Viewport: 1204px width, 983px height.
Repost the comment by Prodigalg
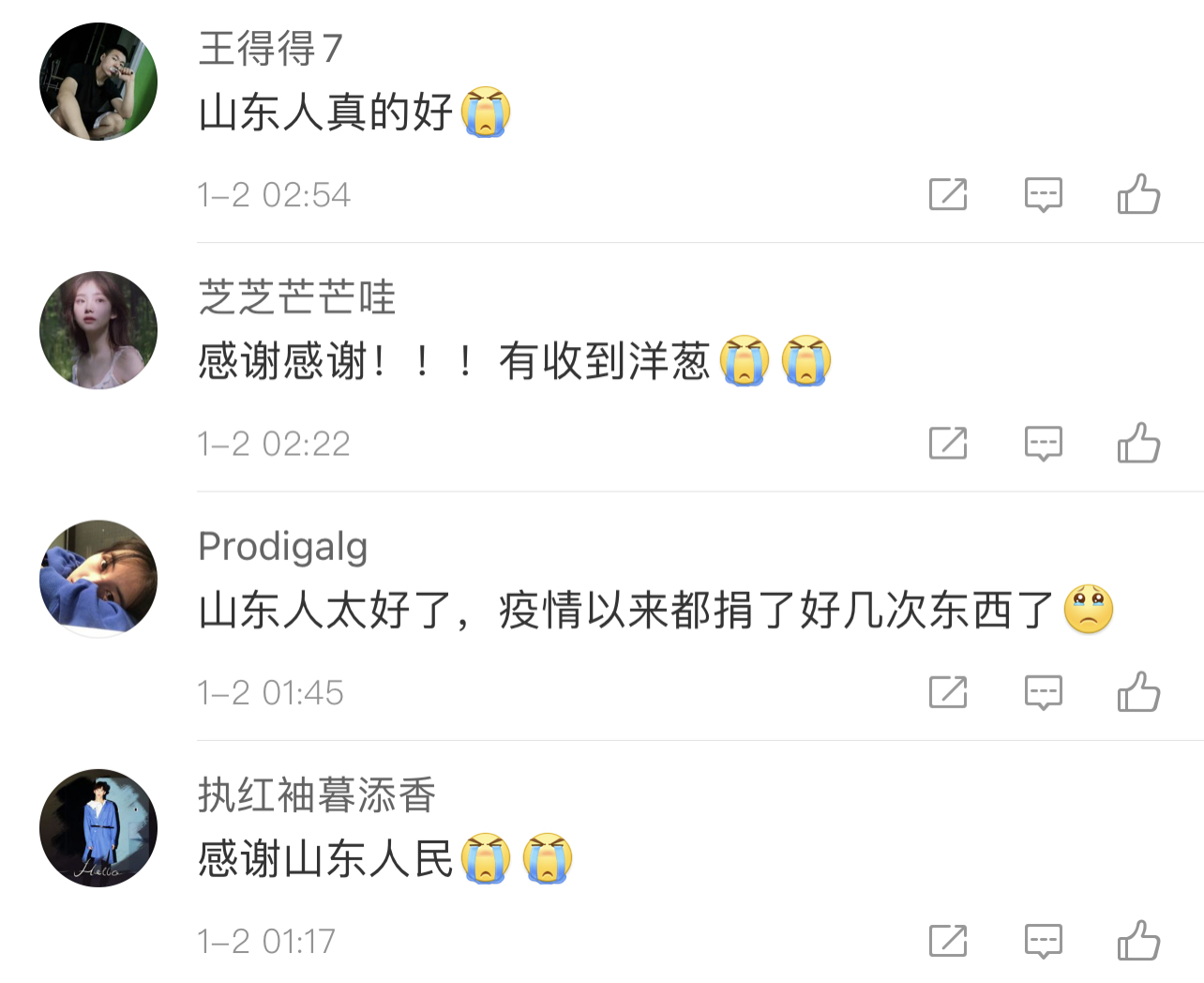click(948, 692)
